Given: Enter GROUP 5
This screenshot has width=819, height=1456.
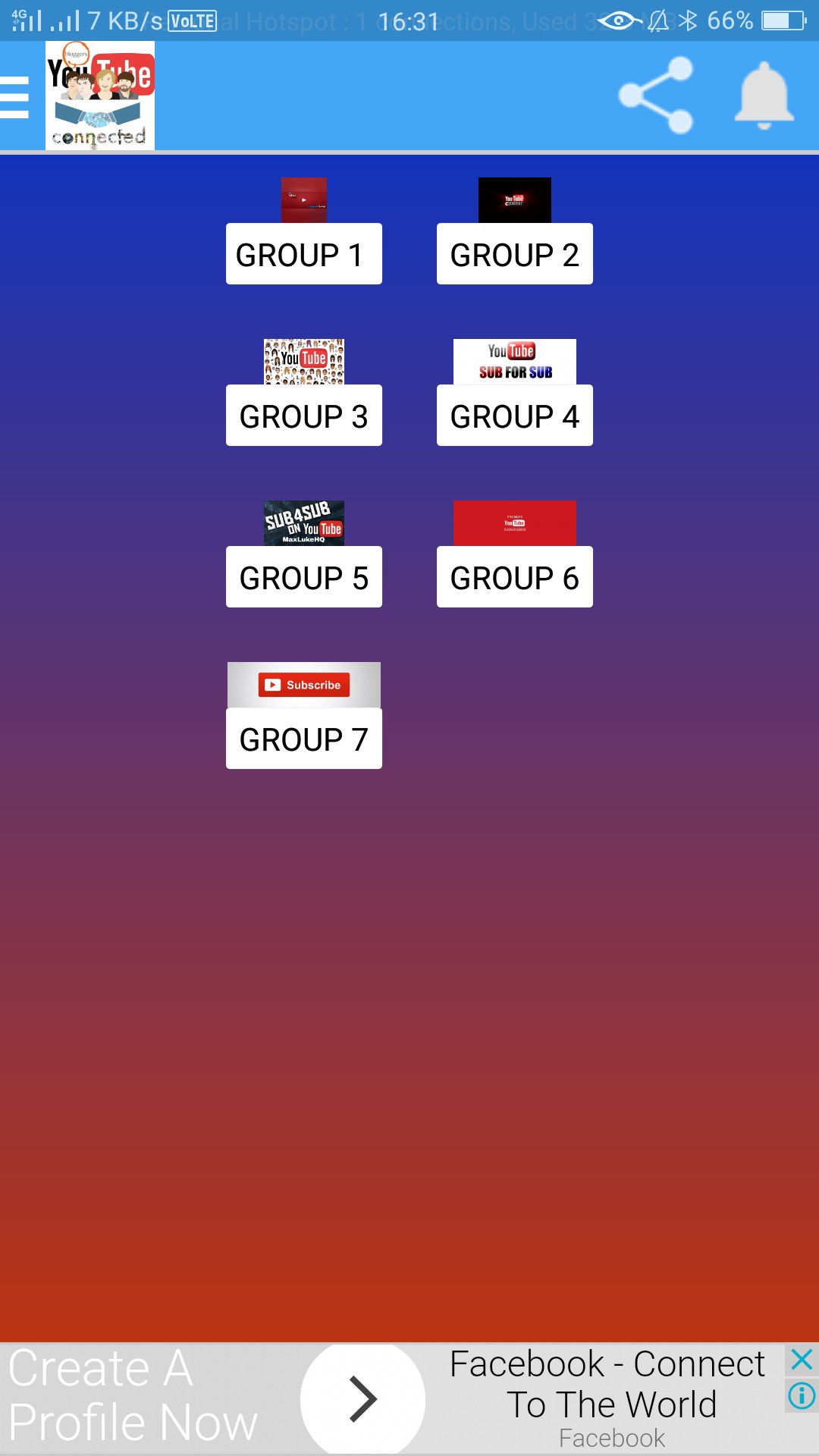Looking at the screenshot, I should tap(303, 576).
